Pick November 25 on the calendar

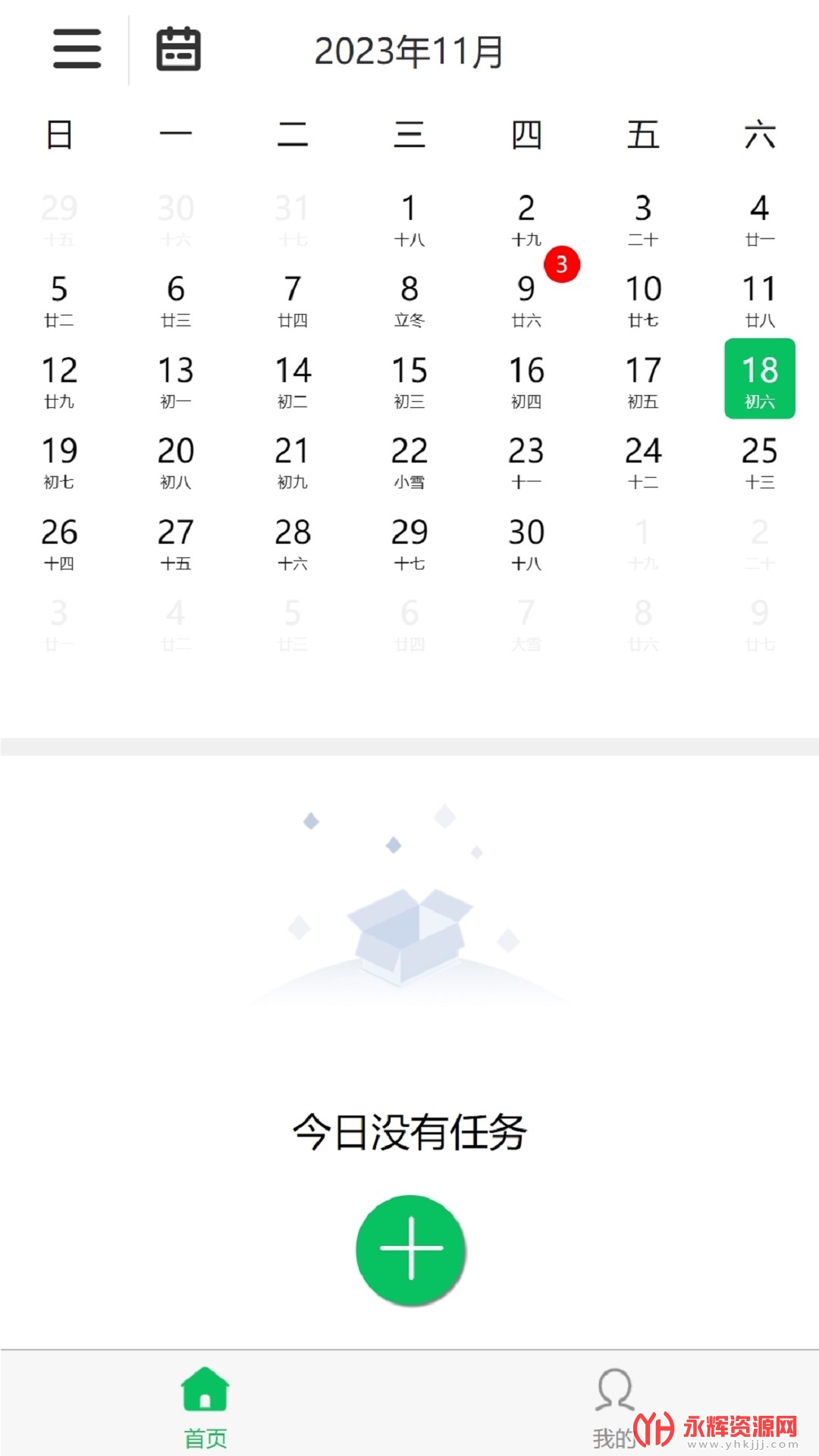(759, 460)
